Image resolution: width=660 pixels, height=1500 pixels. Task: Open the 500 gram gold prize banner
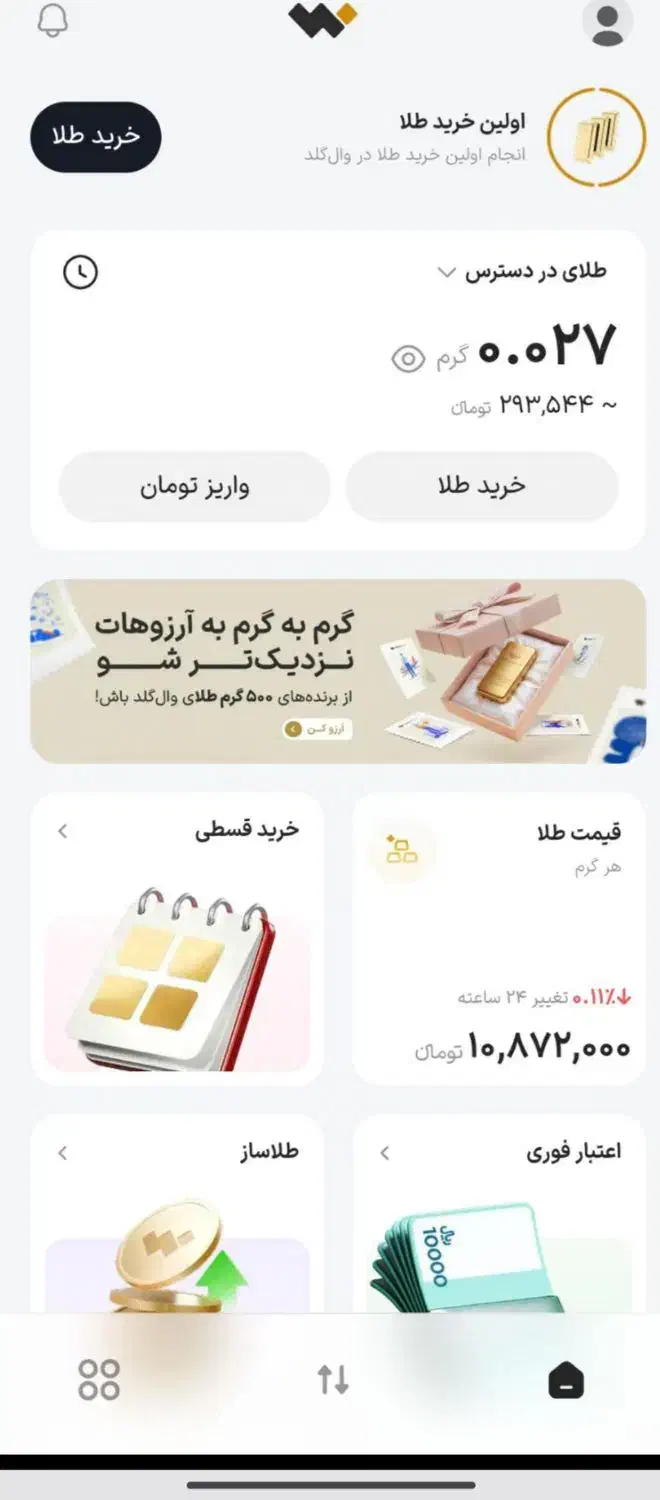(338, 671)
